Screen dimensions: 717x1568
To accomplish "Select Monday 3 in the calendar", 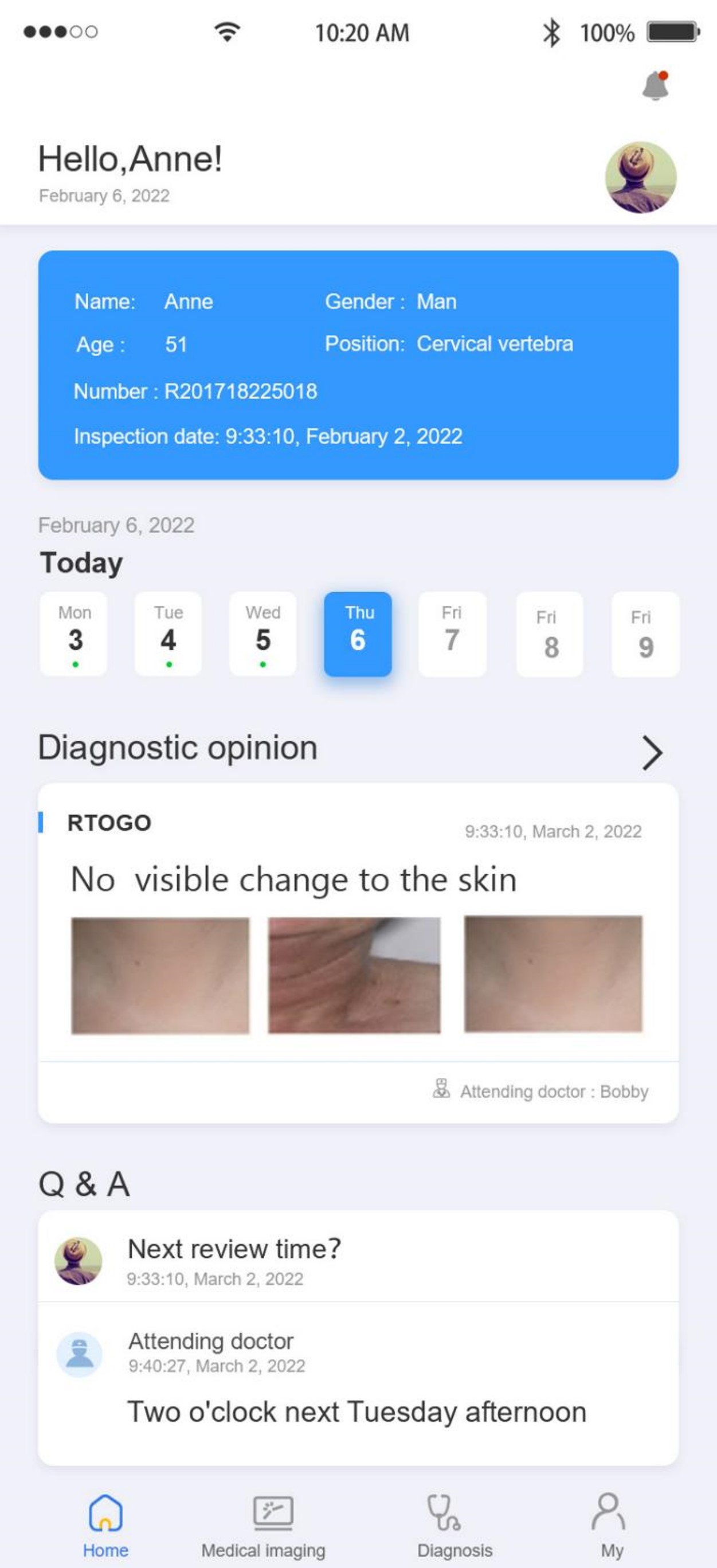I will [x=75, y=634].
